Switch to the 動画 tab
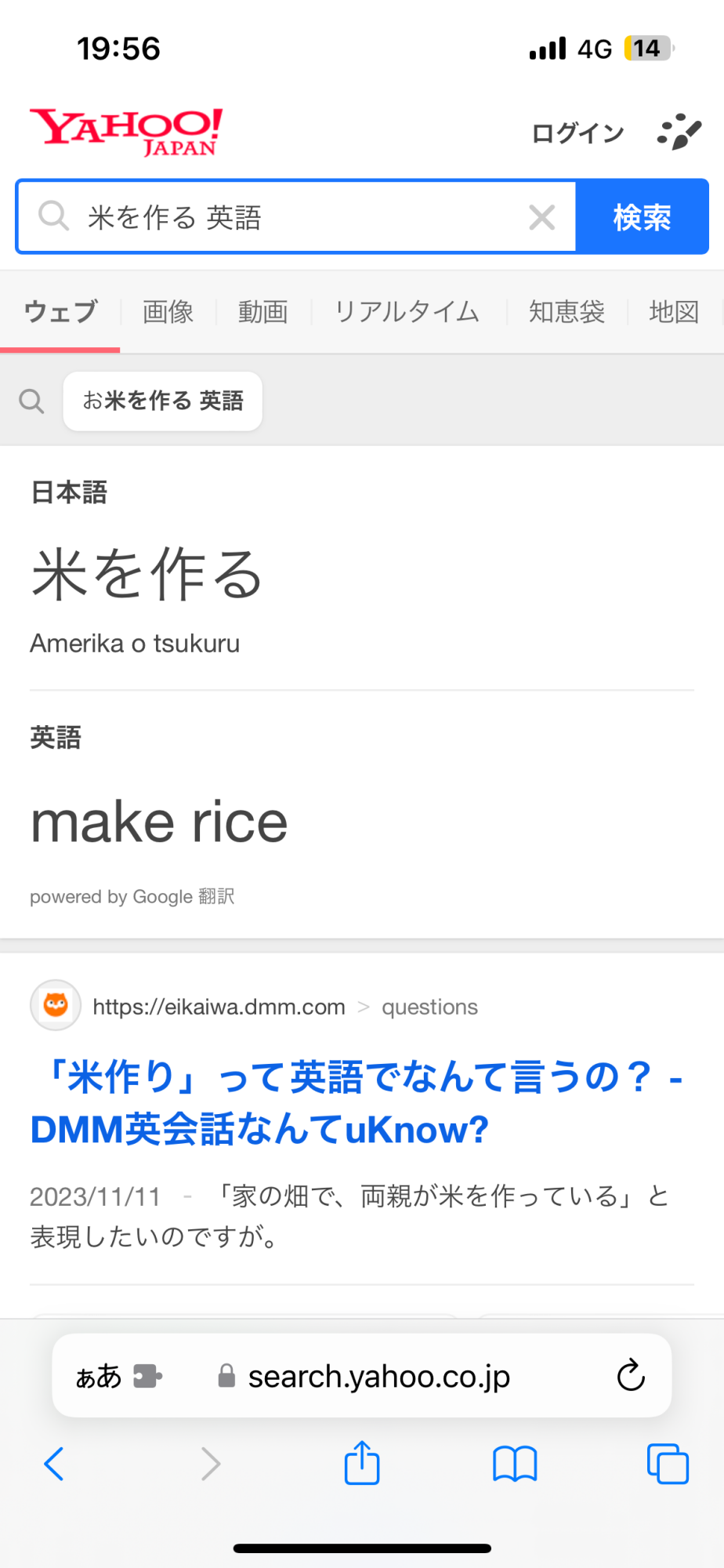 (x=263, y=312)
